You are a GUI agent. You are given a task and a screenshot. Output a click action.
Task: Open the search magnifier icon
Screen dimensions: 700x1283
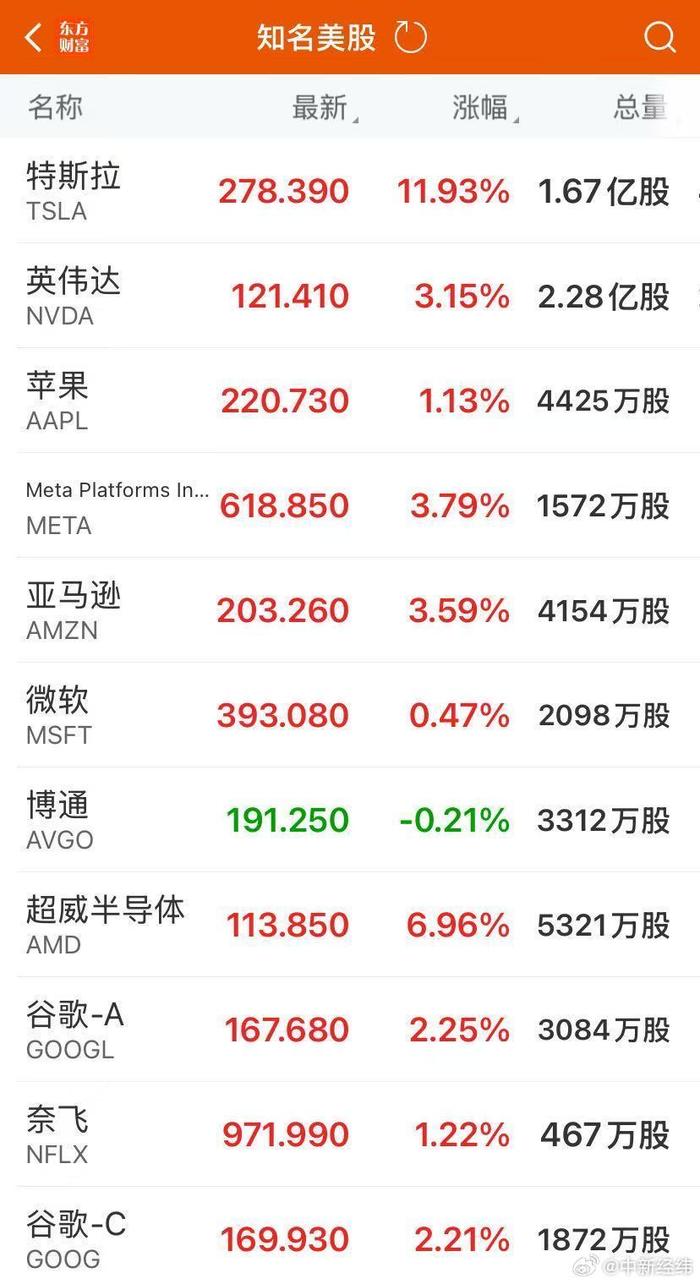[x=659, y=38]
